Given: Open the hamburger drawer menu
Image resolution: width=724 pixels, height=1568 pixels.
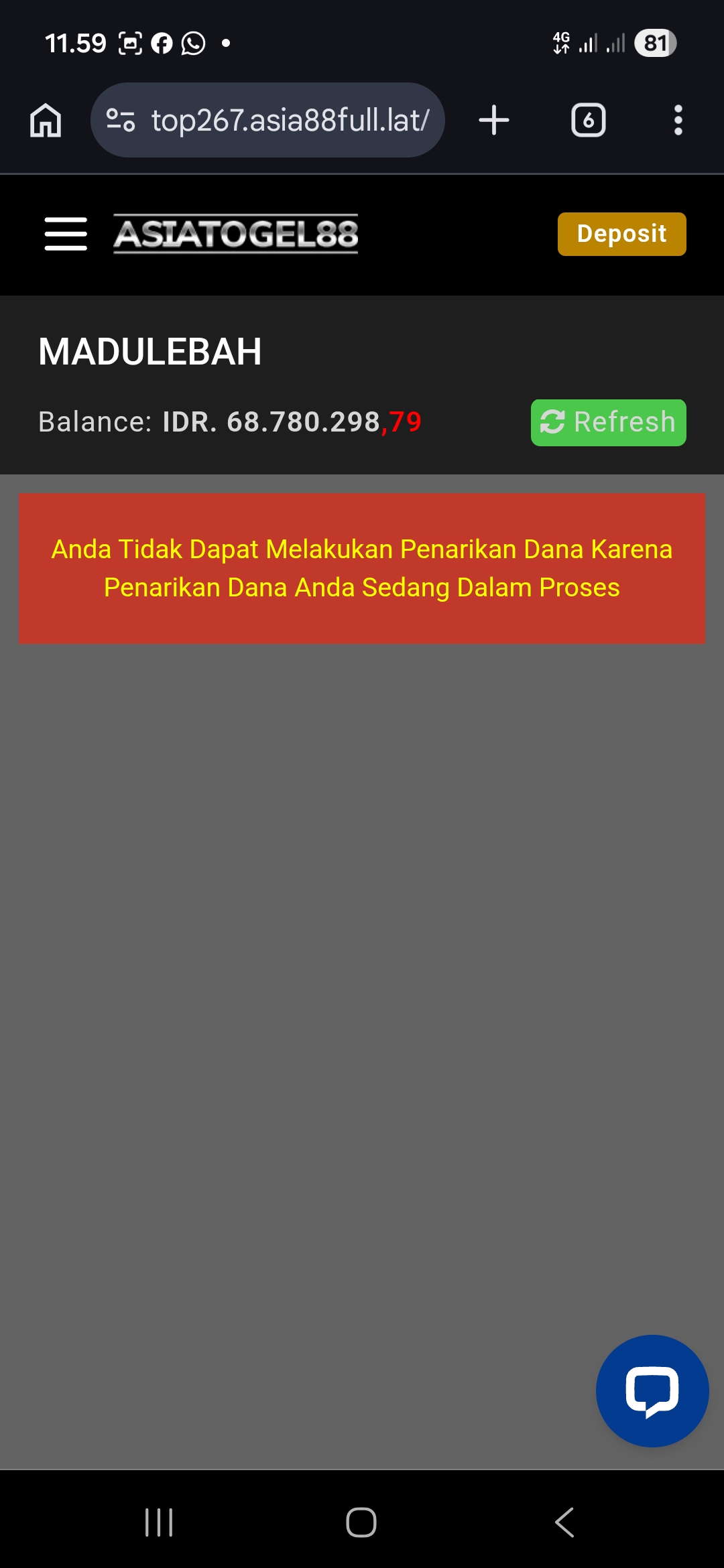Looking at the screenshot, I should (x=66, y=234).
